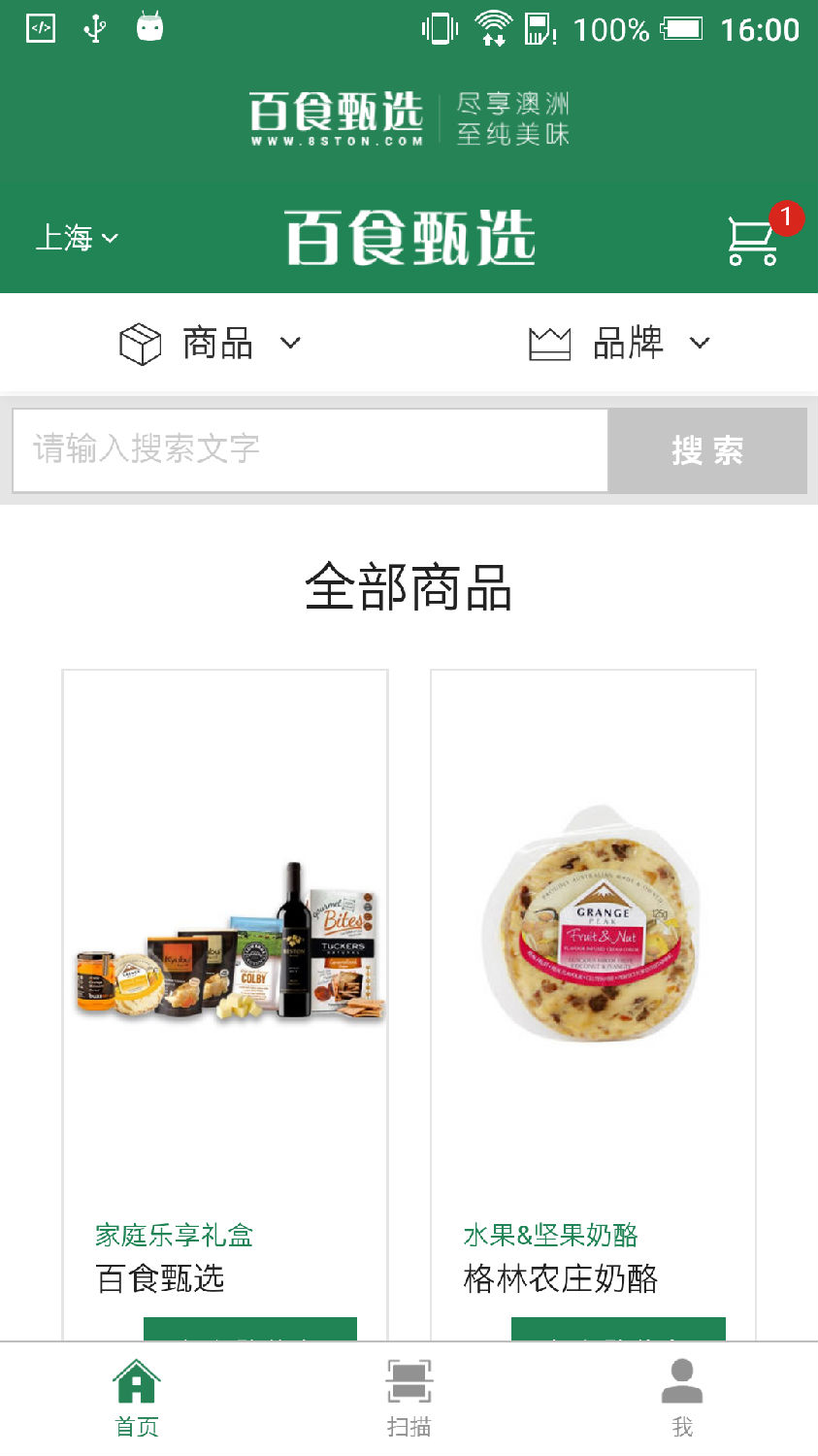The image size is (818, 1456).
Task: Switch to the 首页 home tab
Action: coord(136,1398)
